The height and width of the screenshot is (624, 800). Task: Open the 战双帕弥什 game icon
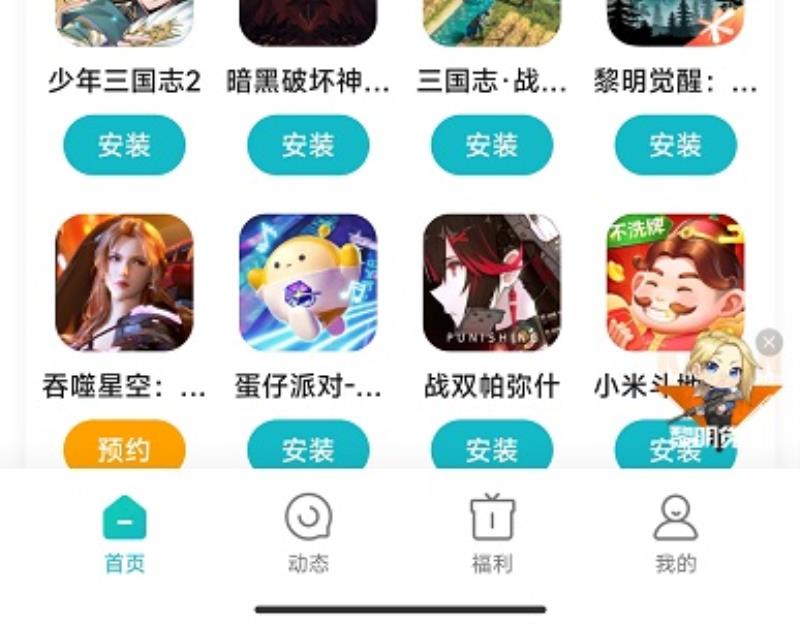pos(491,282)
